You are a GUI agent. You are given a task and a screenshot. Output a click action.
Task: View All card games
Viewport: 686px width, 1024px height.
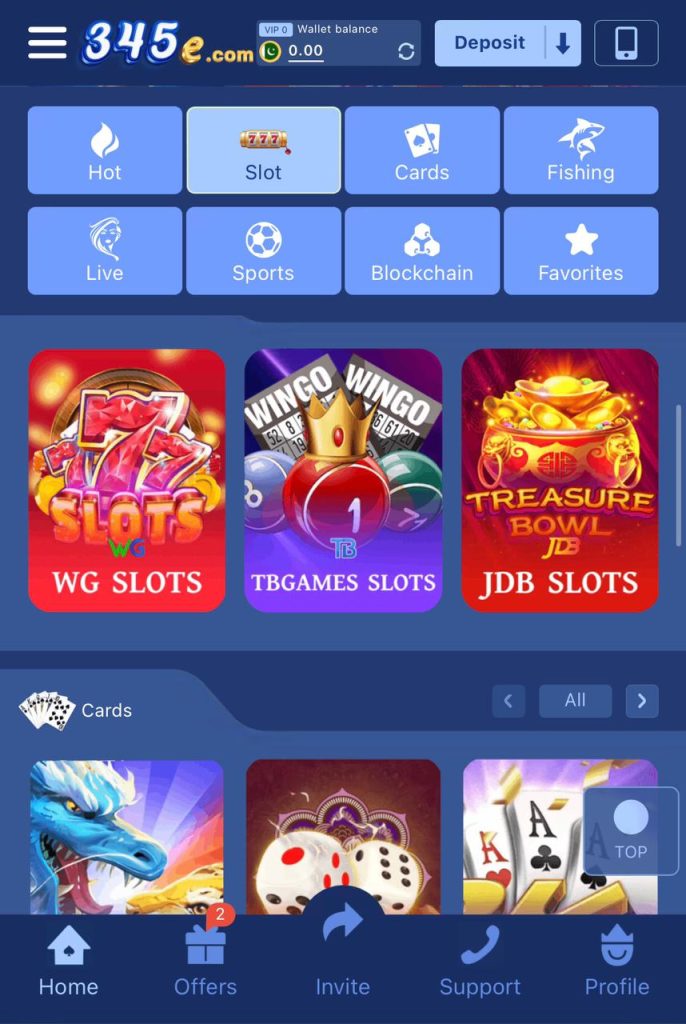click(575, 701)
